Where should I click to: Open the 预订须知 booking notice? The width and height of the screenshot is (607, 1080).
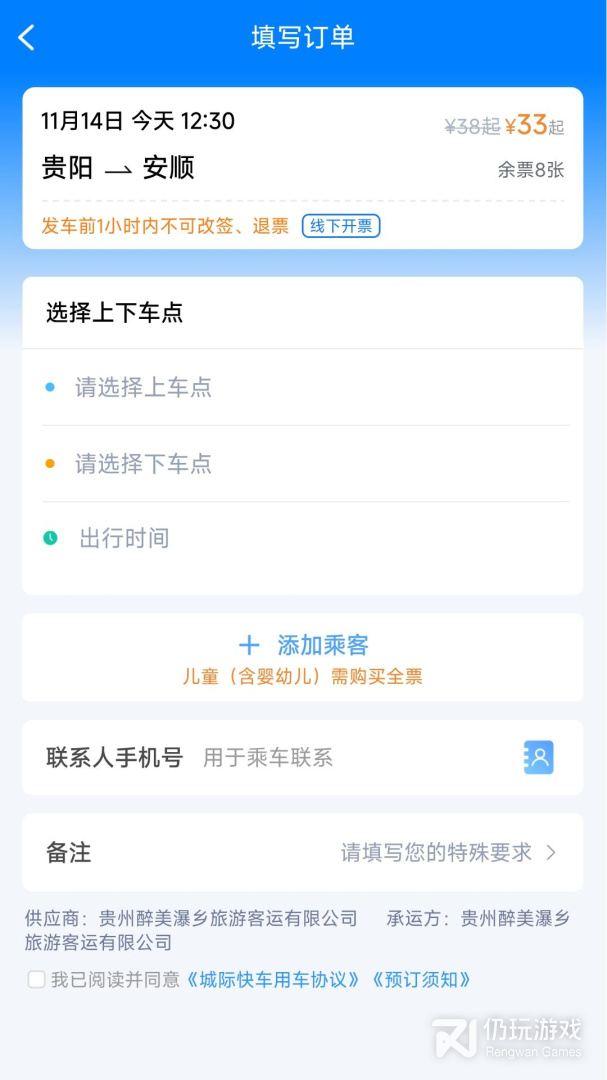tap(421, 980)
